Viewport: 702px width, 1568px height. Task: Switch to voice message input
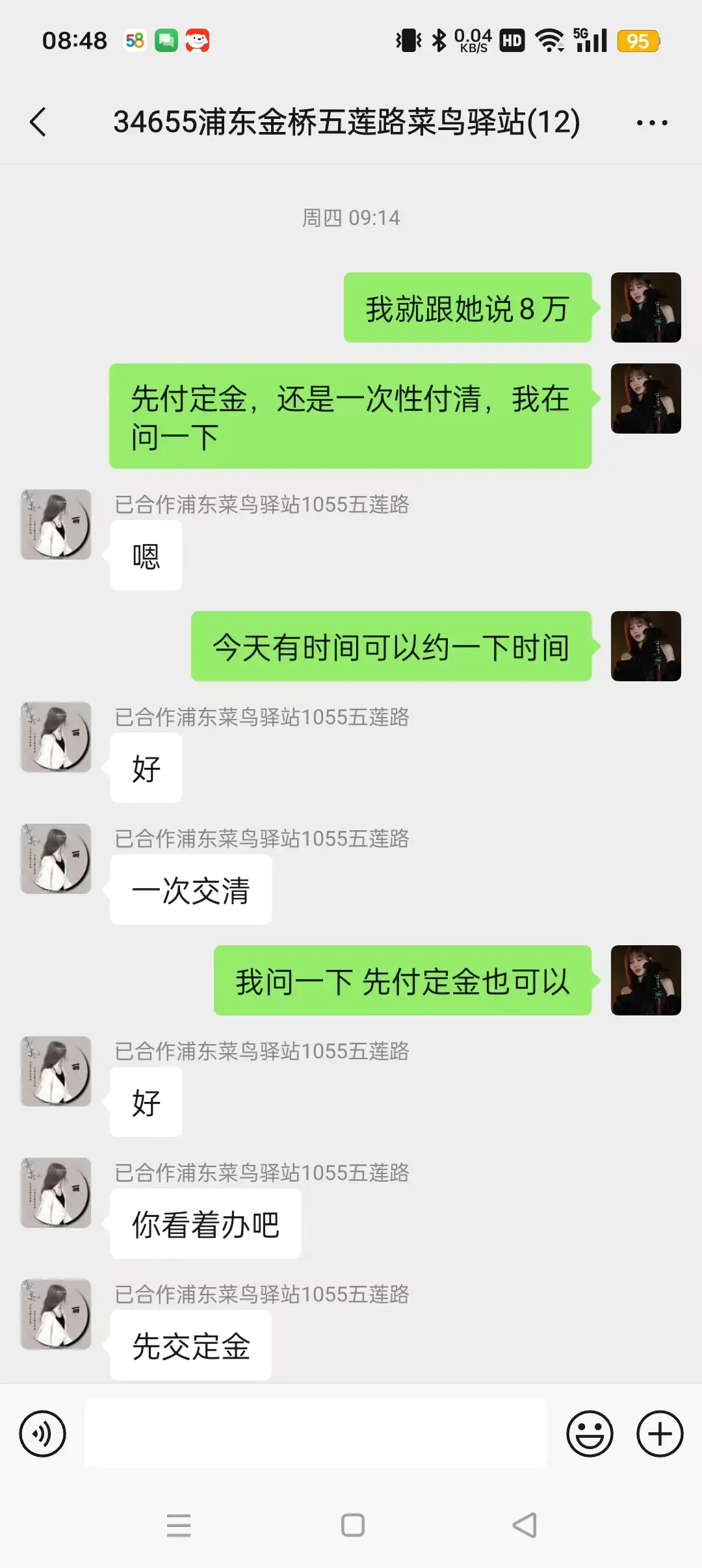(43, 1433)
